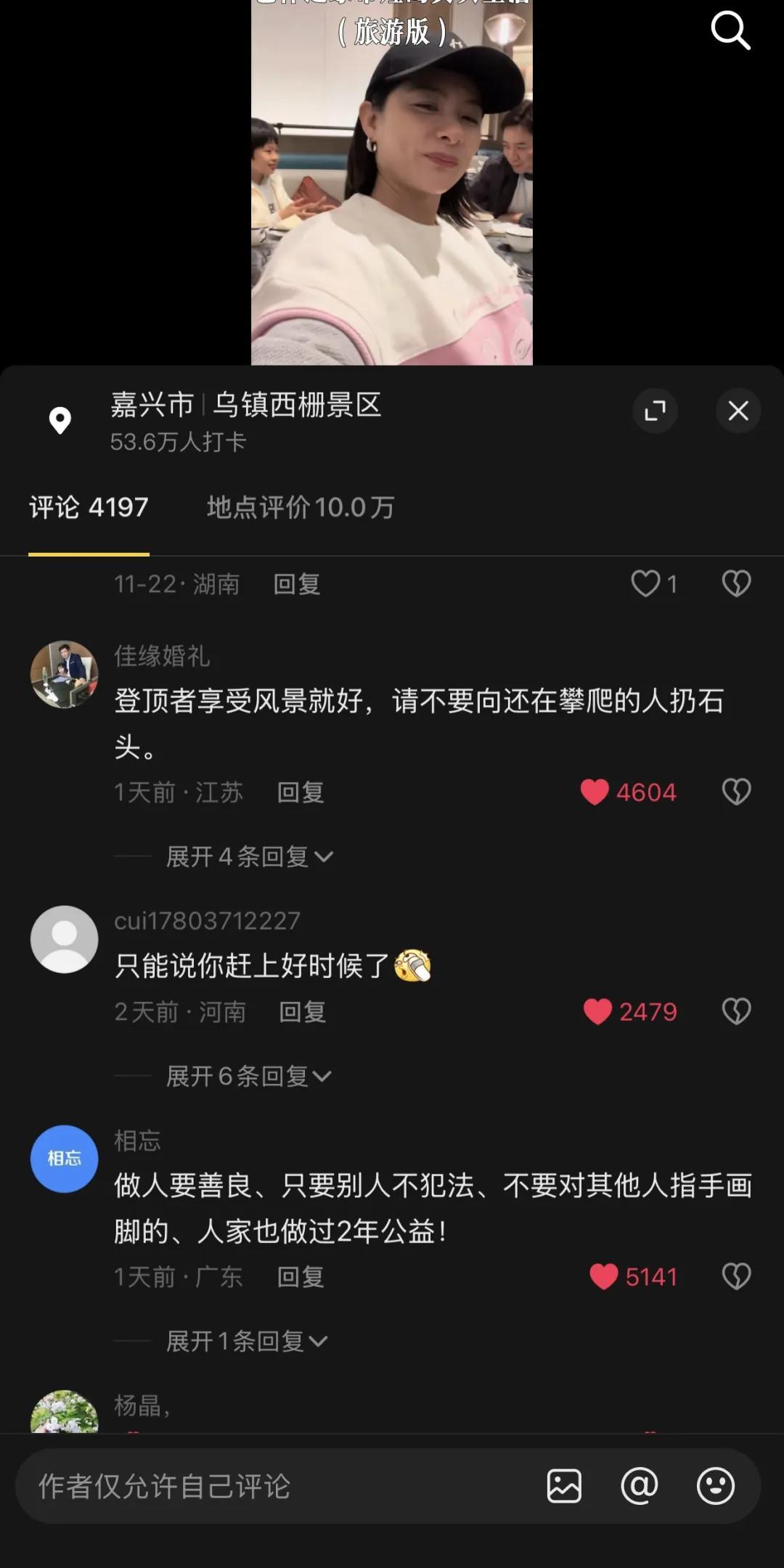Like 相忘's comment
This screenshot has width=784, height=1568.
[x=603, y=1276]
